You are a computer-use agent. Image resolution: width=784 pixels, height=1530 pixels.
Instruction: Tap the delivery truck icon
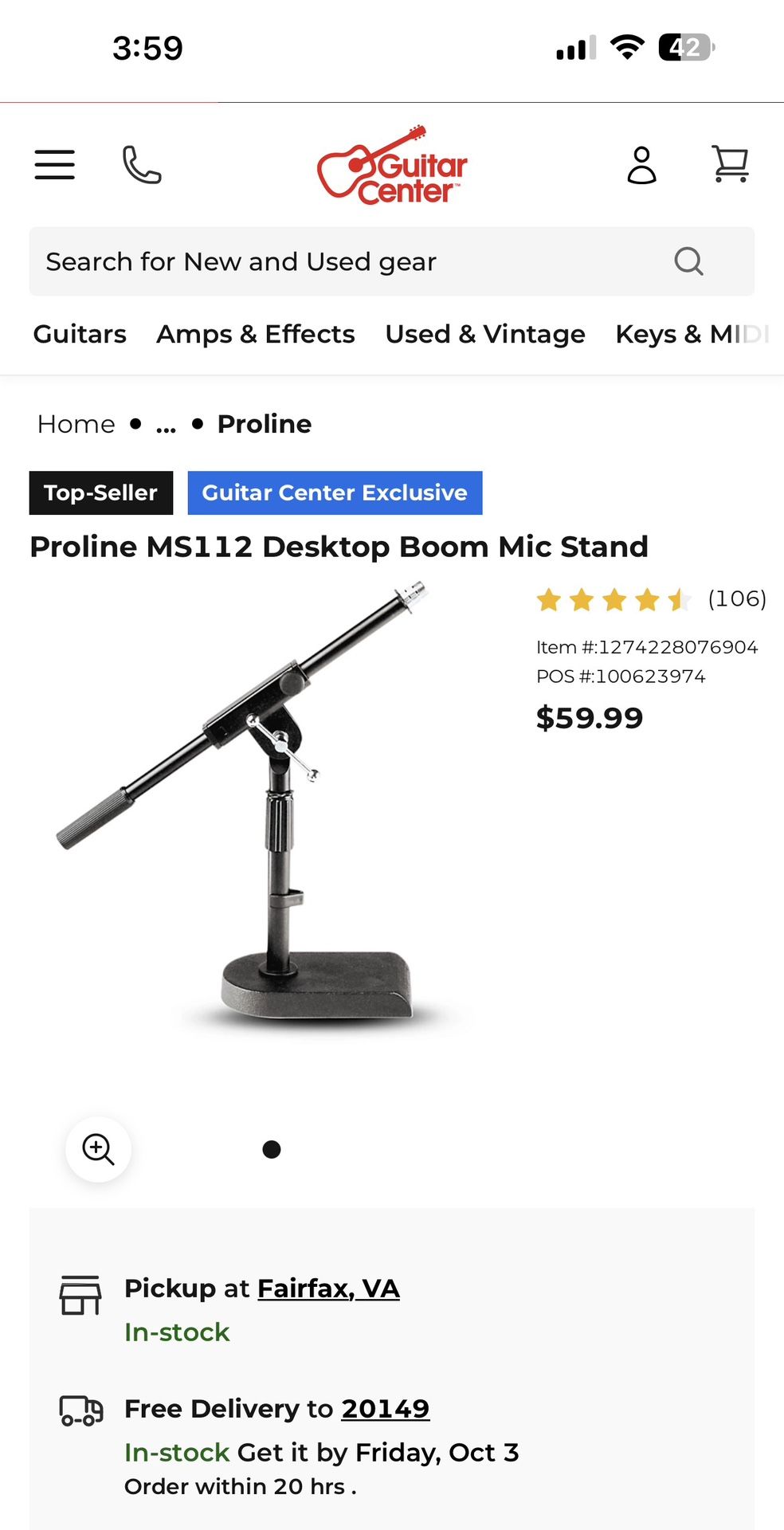(80, 1410)
